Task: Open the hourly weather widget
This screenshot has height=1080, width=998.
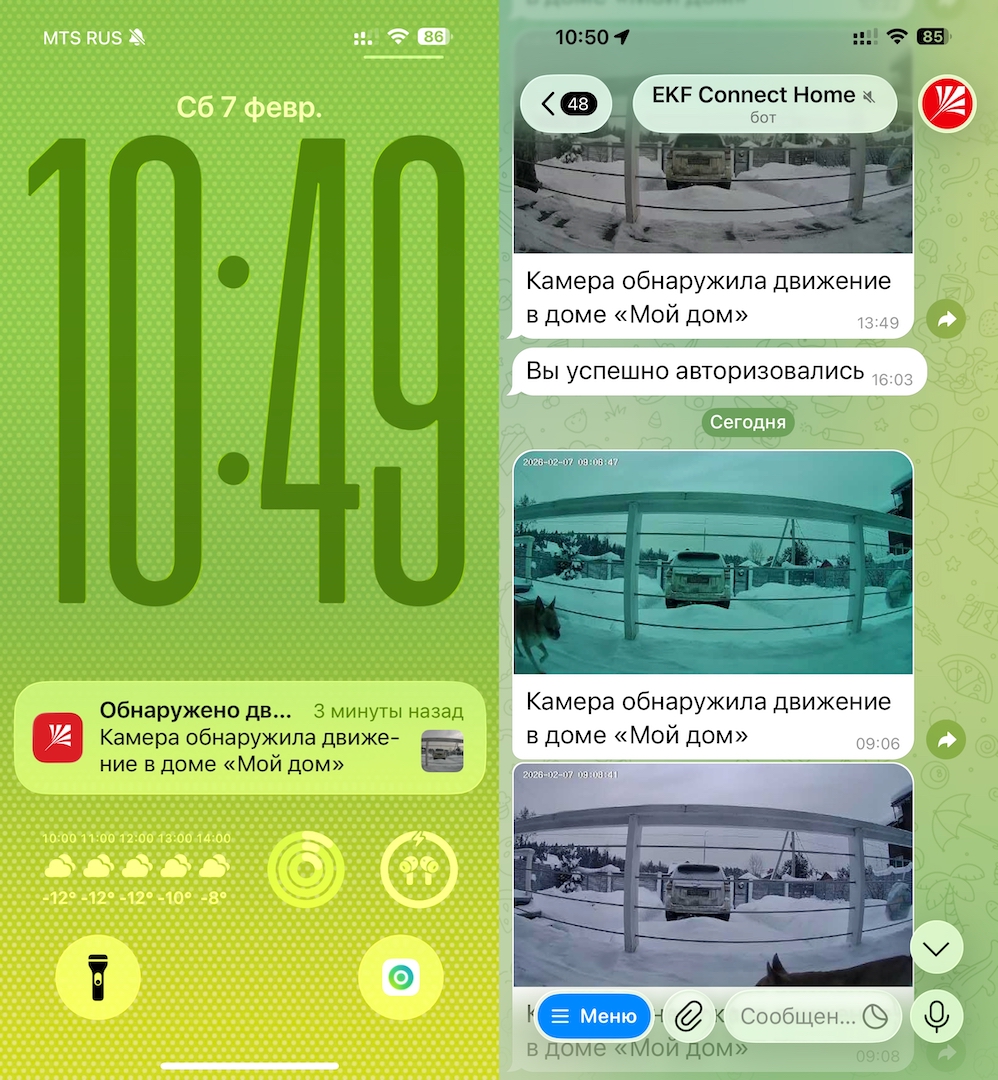Action: [x=136, y=867]
